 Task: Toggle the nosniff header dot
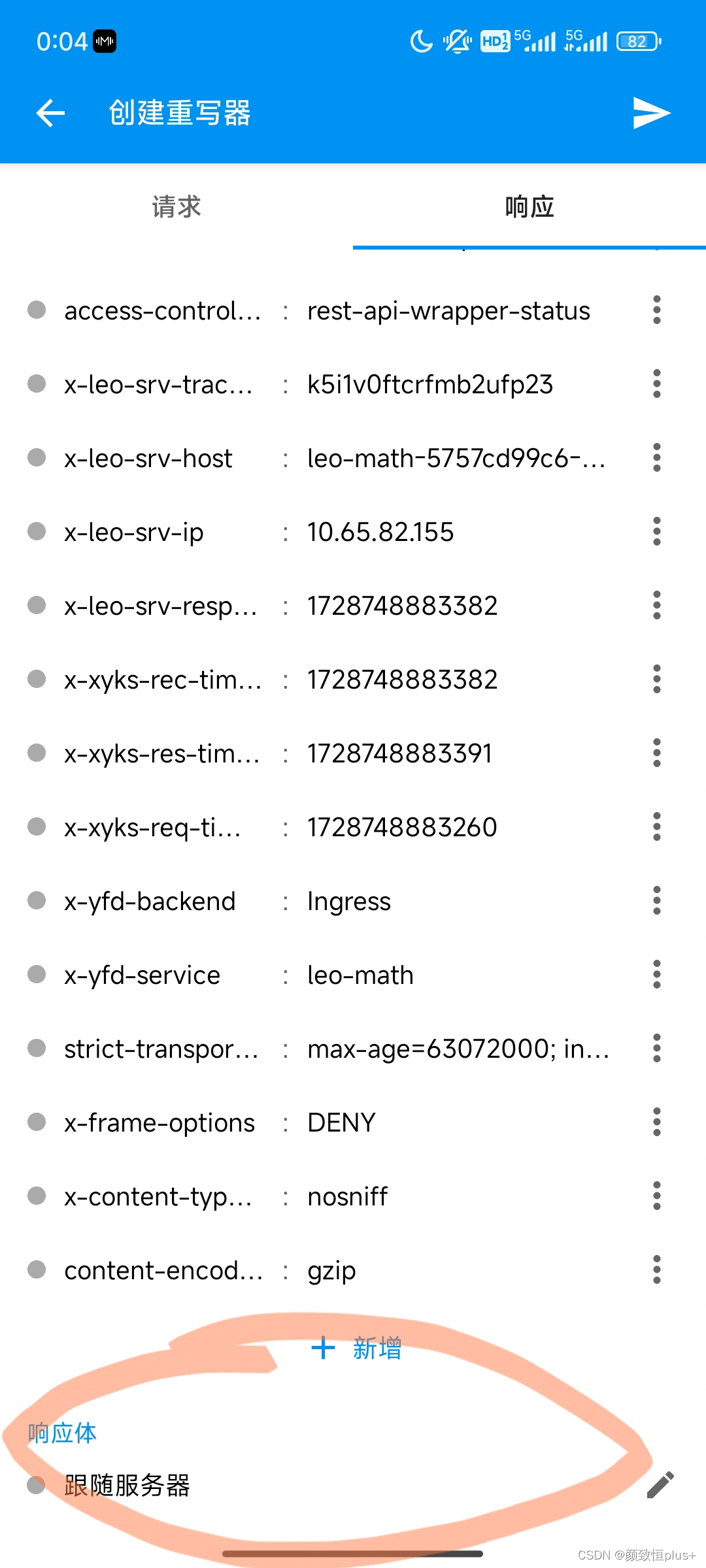37,1196
